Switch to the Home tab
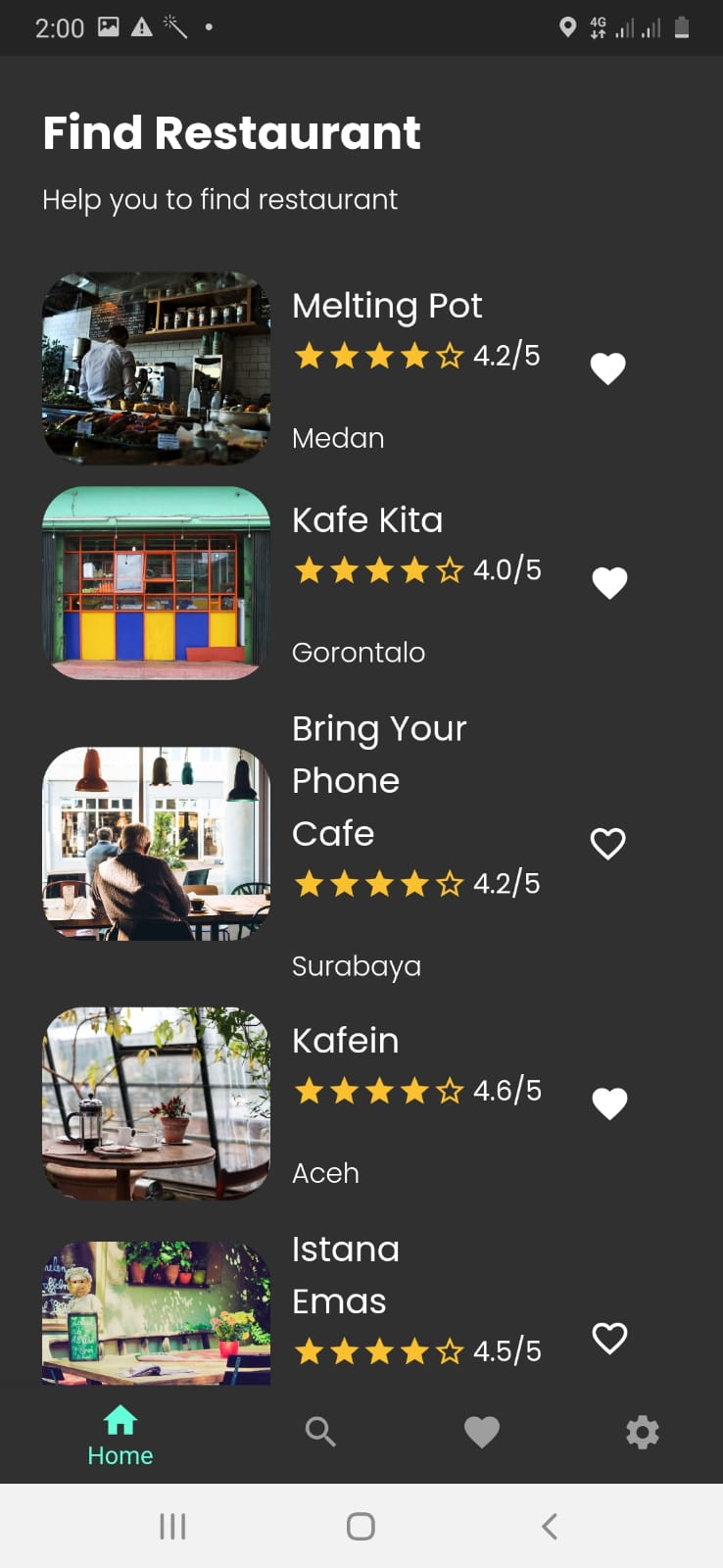This screenshot has height=1568, width=723. click(x=120, y=1435)
